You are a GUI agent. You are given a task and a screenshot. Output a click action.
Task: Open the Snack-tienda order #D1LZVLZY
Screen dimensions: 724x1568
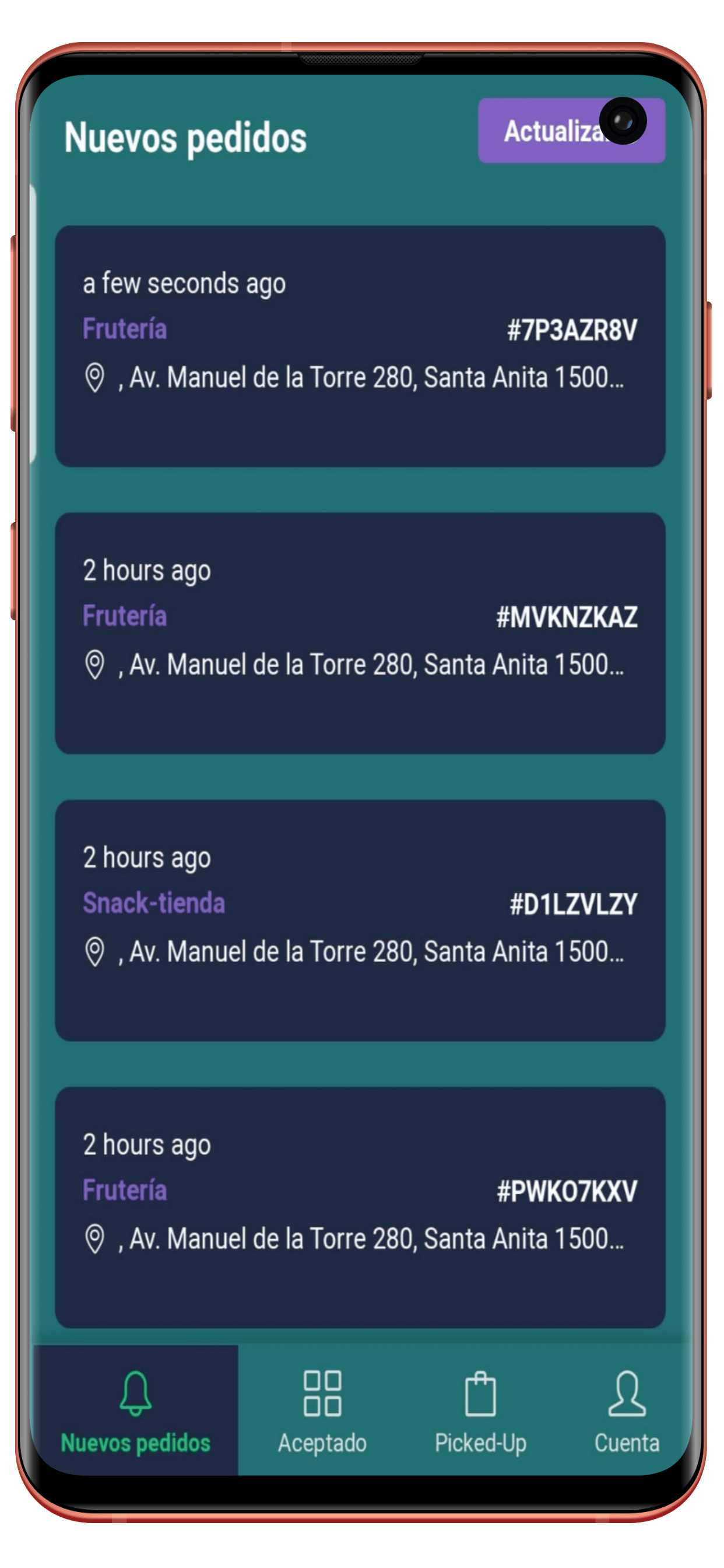click(x=360, y=921)
